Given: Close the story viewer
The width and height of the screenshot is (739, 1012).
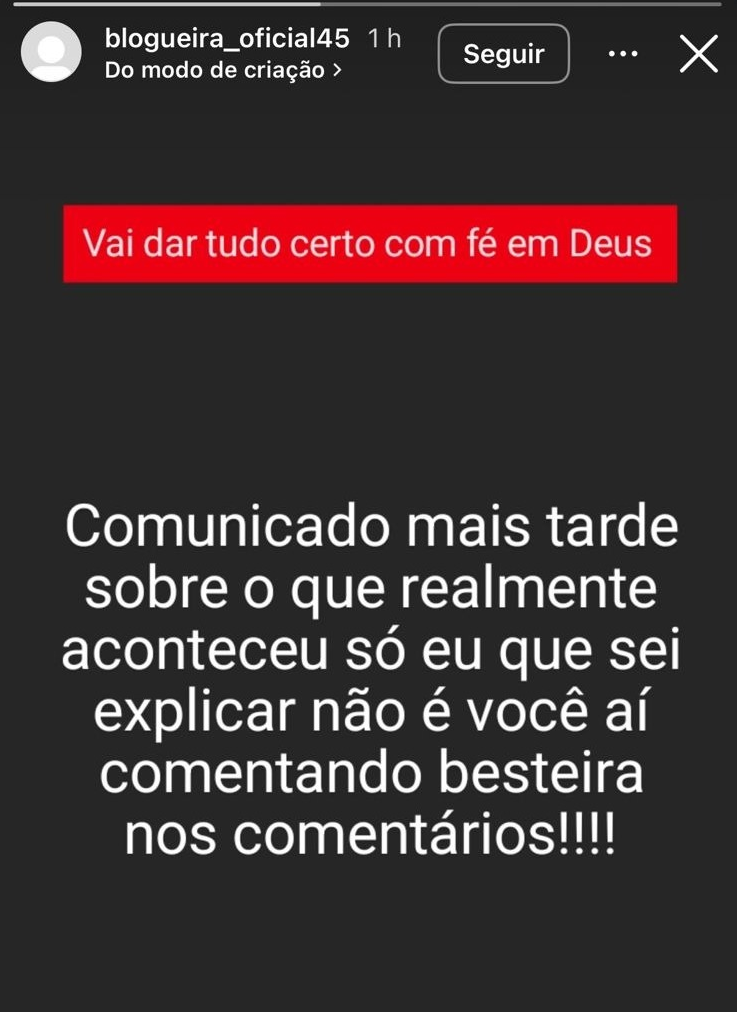Looking at the screenshot, I should click(698, 54).
